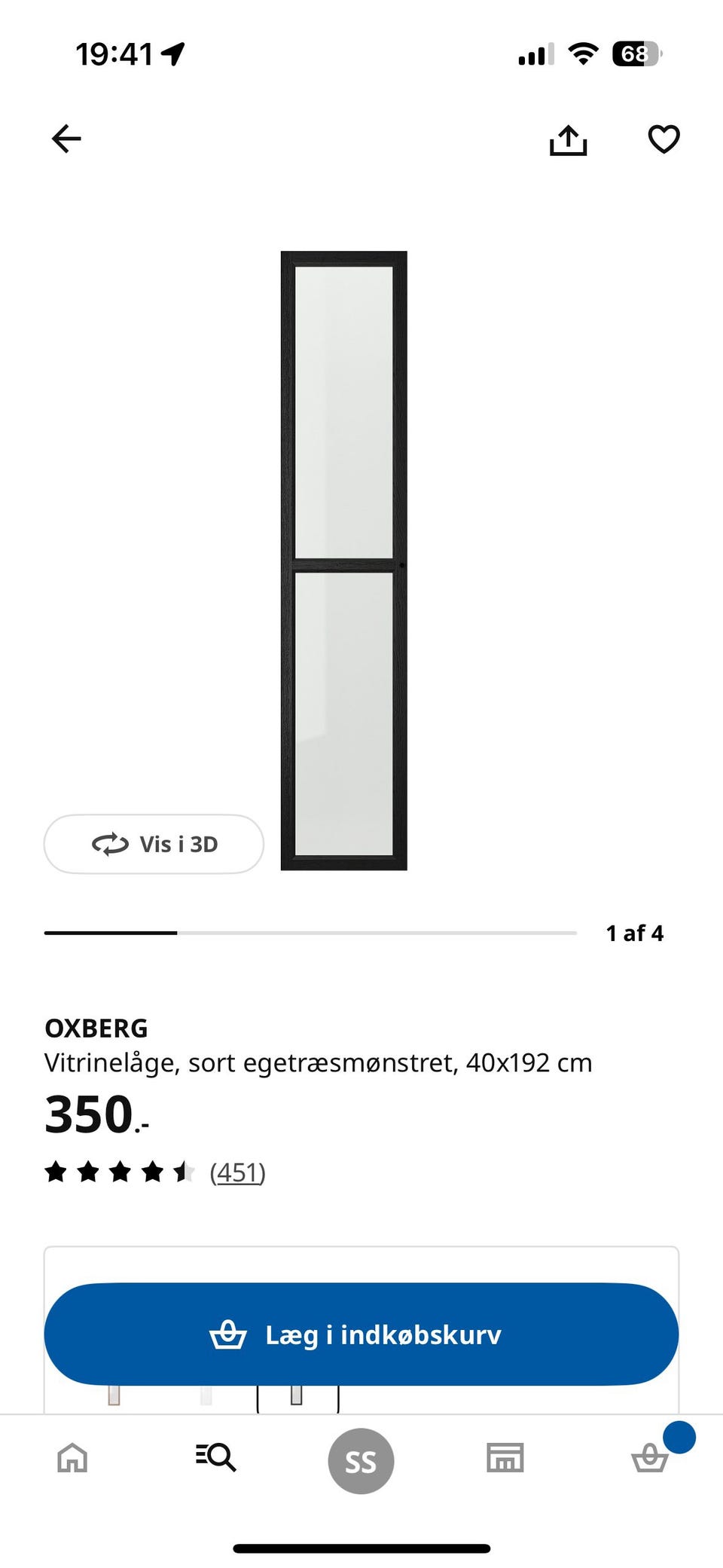Share this OXBERG product

pyautogui.click(x=569, y=139)
